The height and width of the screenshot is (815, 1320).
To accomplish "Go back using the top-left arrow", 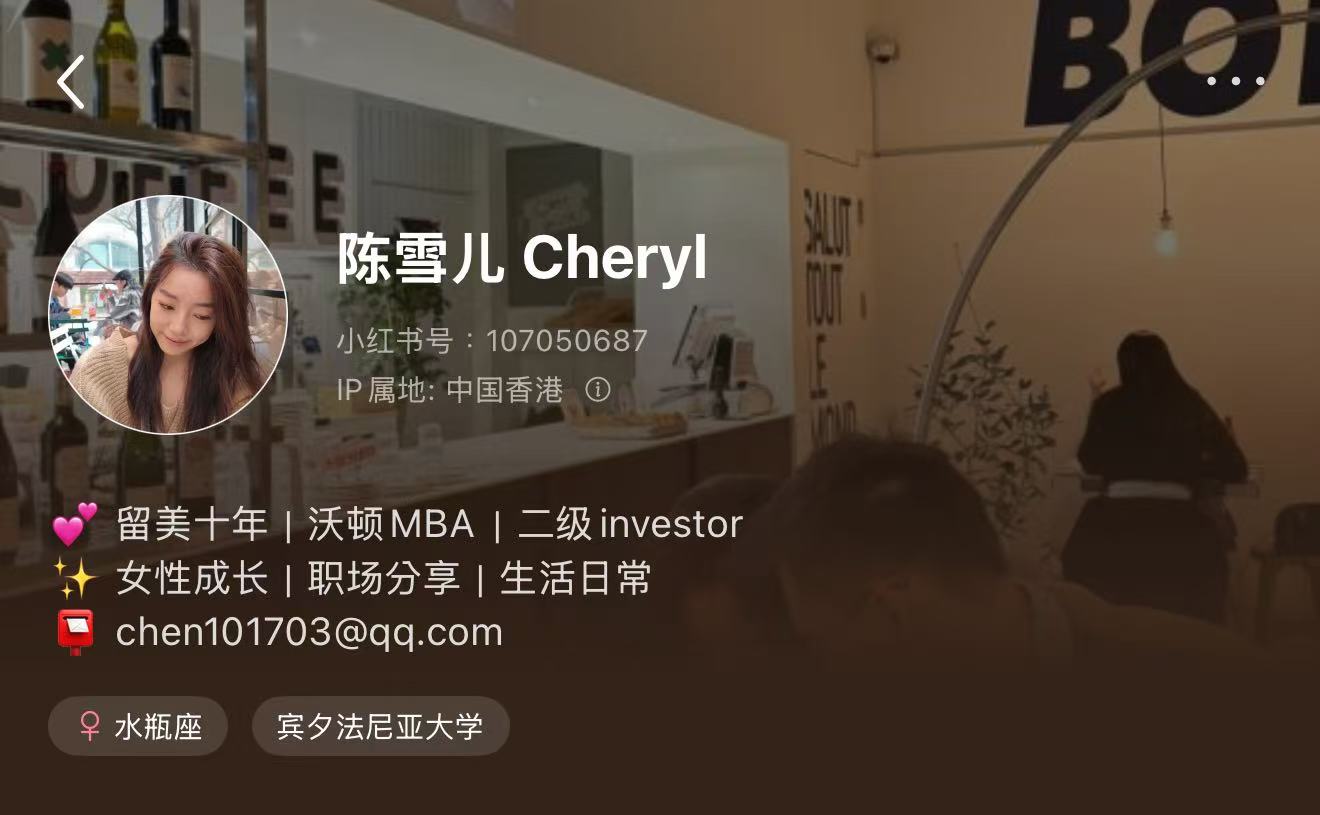I will (x=71, y=82).
